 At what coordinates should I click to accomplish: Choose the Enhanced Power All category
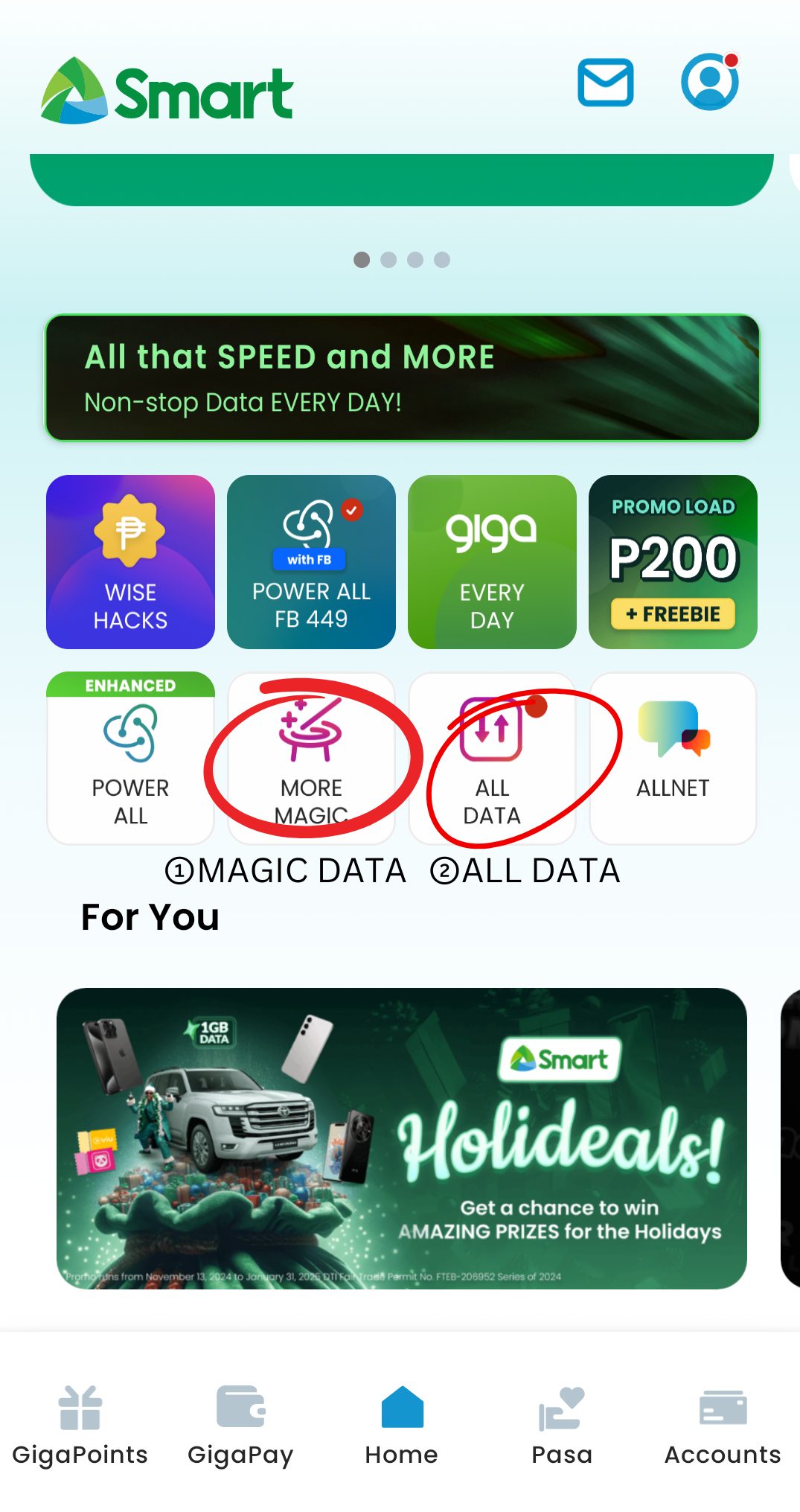pos(130,758)
